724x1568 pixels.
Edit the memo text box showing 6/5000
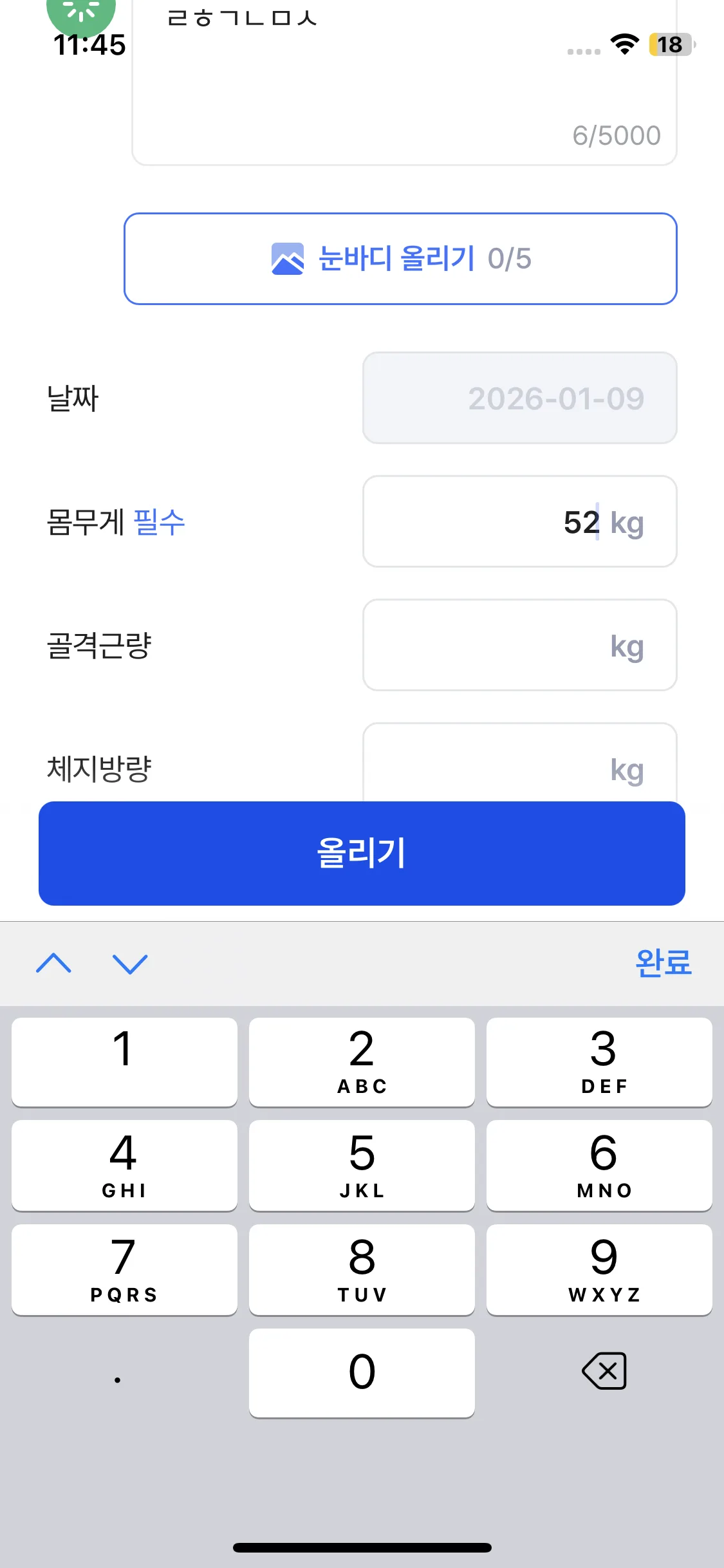click(404, 90)
